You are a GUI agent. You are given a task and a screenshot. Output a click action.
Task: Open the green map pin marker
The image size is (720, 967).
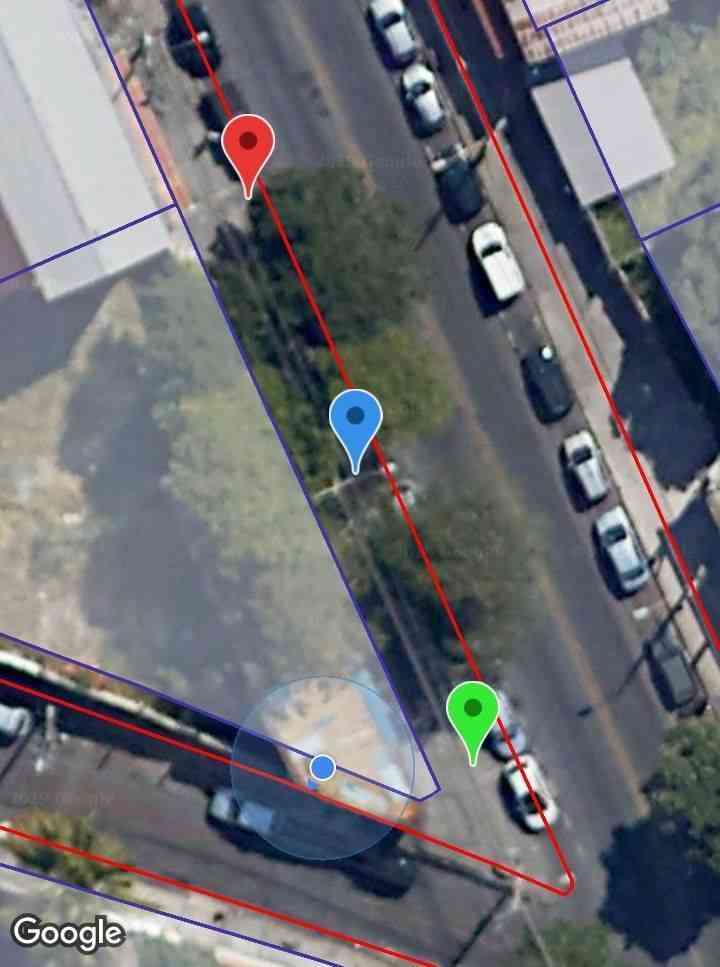pos(472,712)
